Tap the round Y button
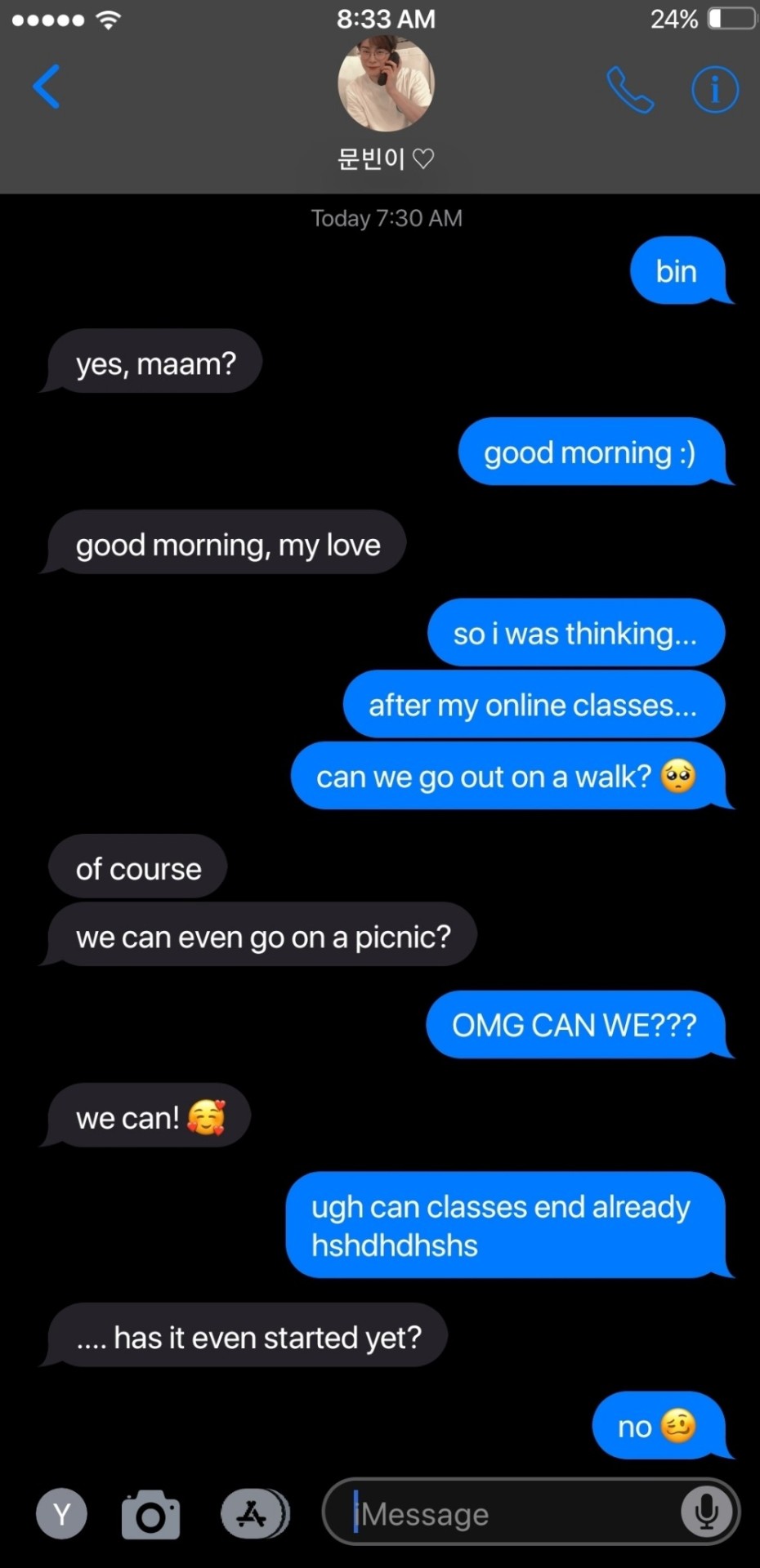The width and height of the screenshot is (760, 1568). coord(61,1514)
